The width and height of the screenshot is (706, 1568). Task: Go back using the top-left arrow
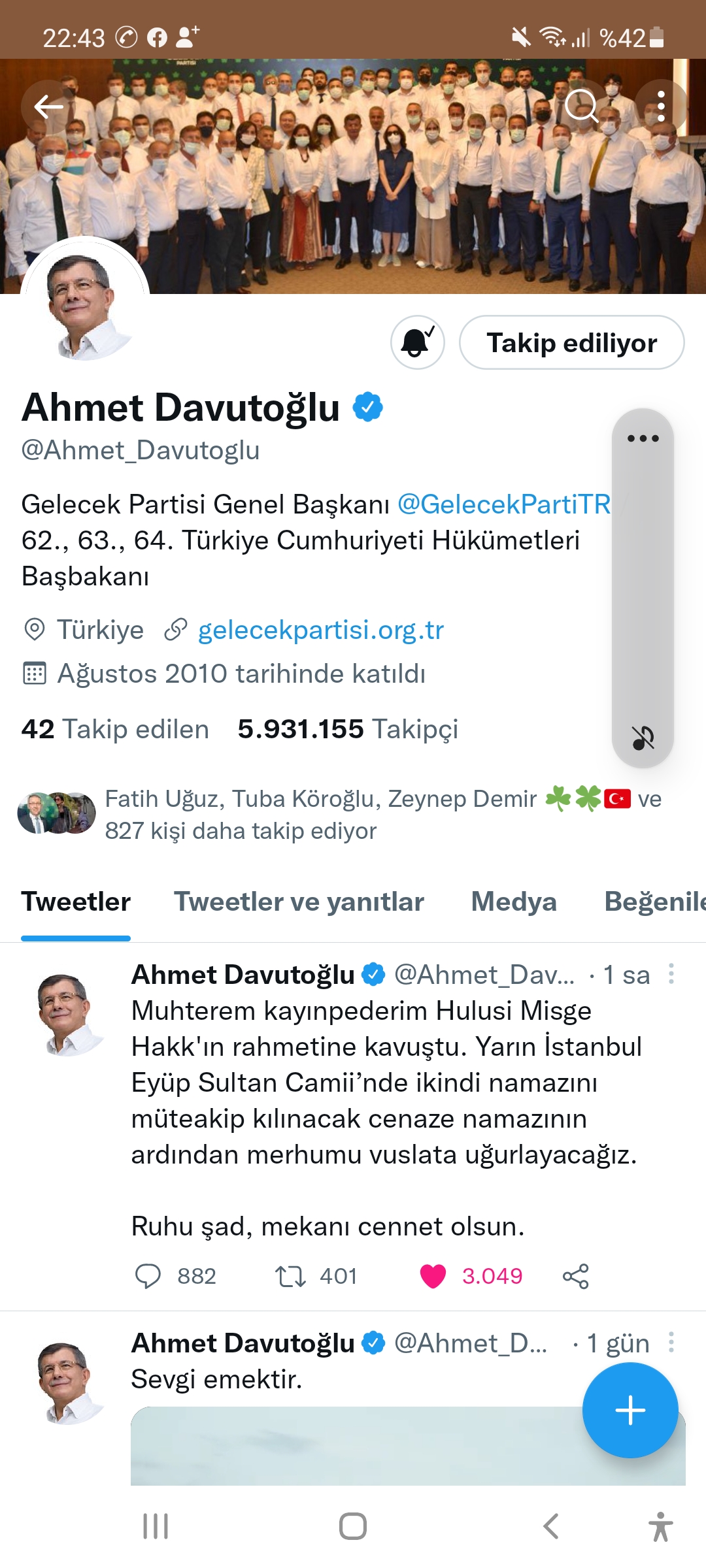coord(49,106)
